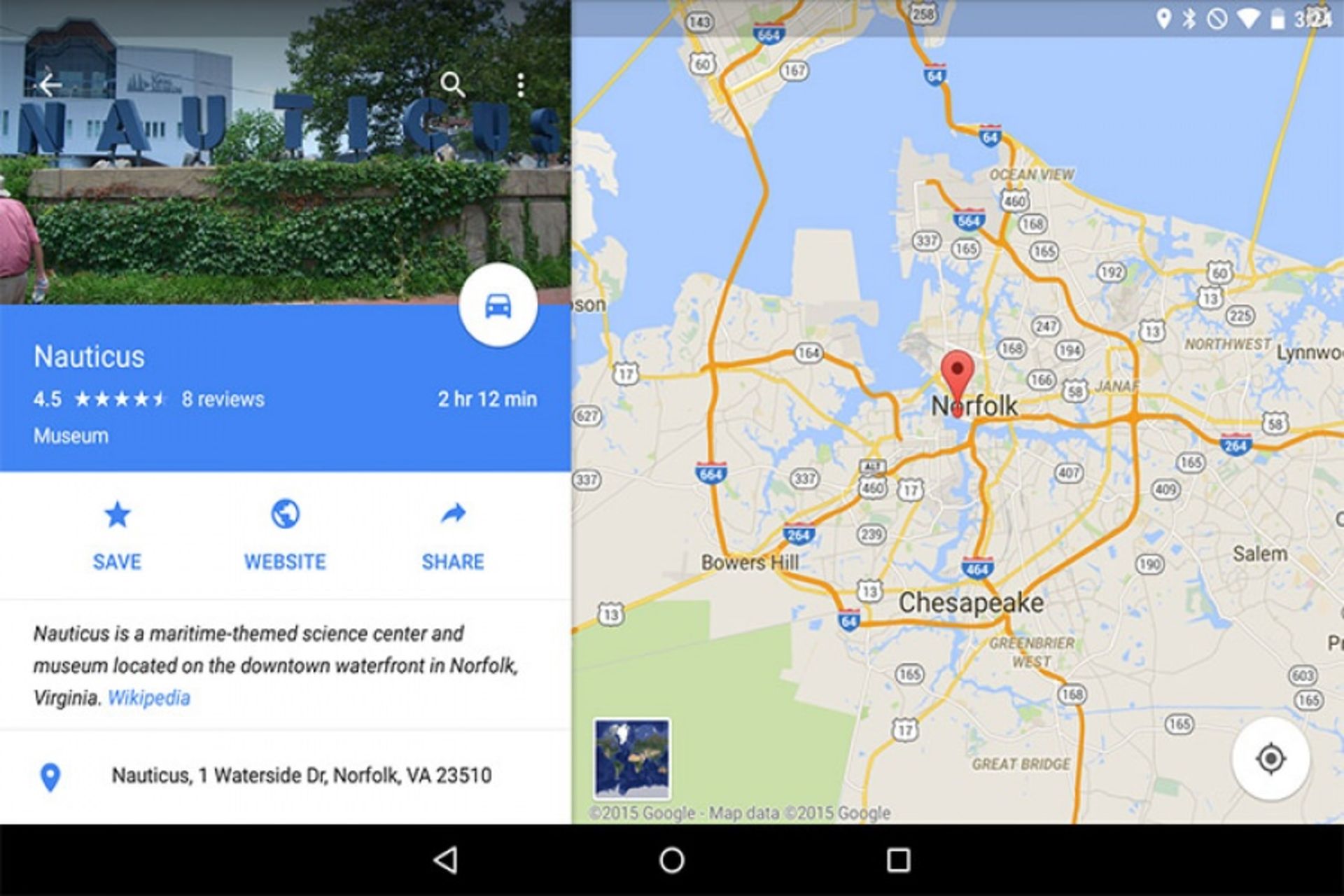The image size is (1344, 896).
Task: Share the Nauticus location
Action: pyautogui.click(x=453, y=535)
